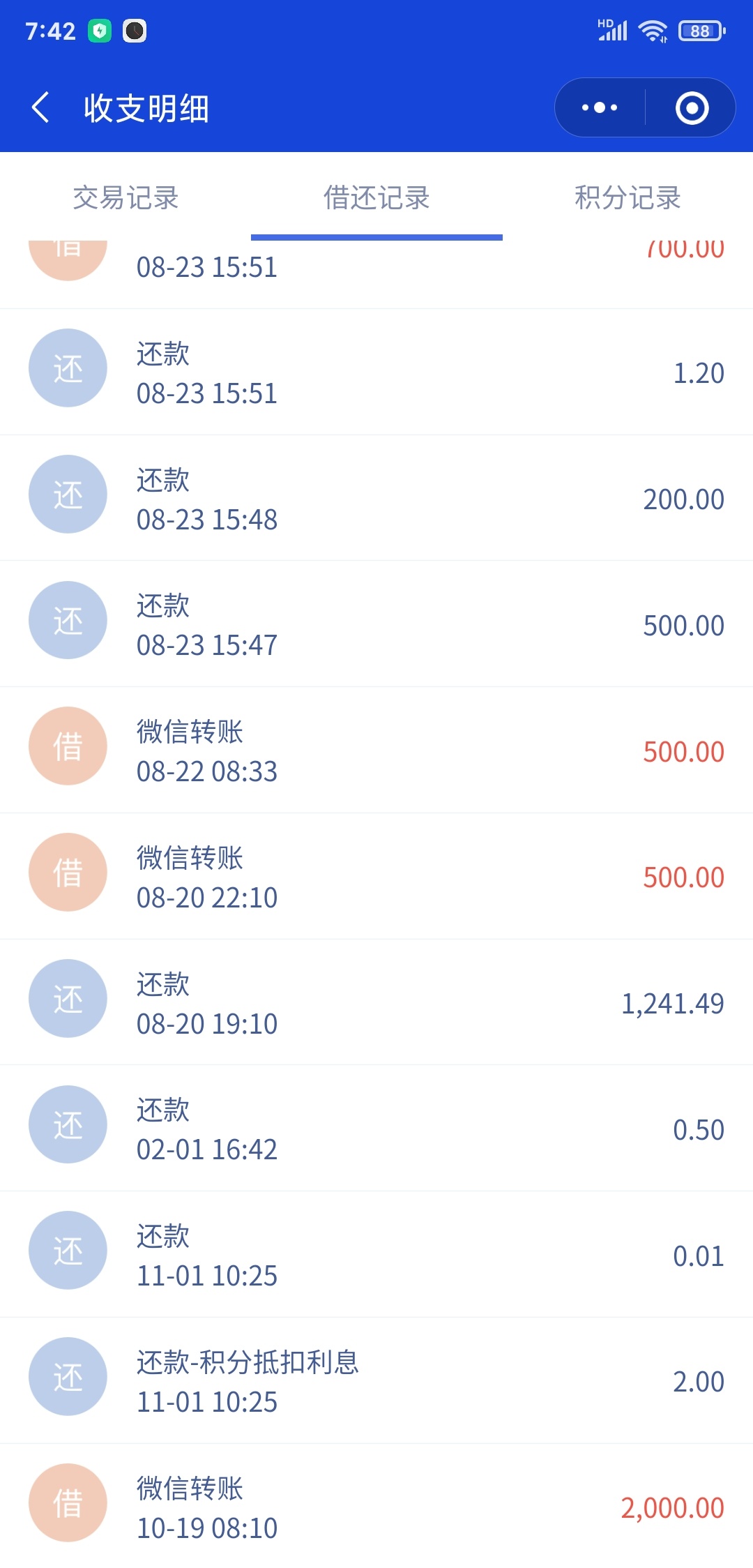Image resolution: width=753 pixels, height=1568 pixels.
Task: Switch to 交易记录 tab
Action: (x=125, y=197)
